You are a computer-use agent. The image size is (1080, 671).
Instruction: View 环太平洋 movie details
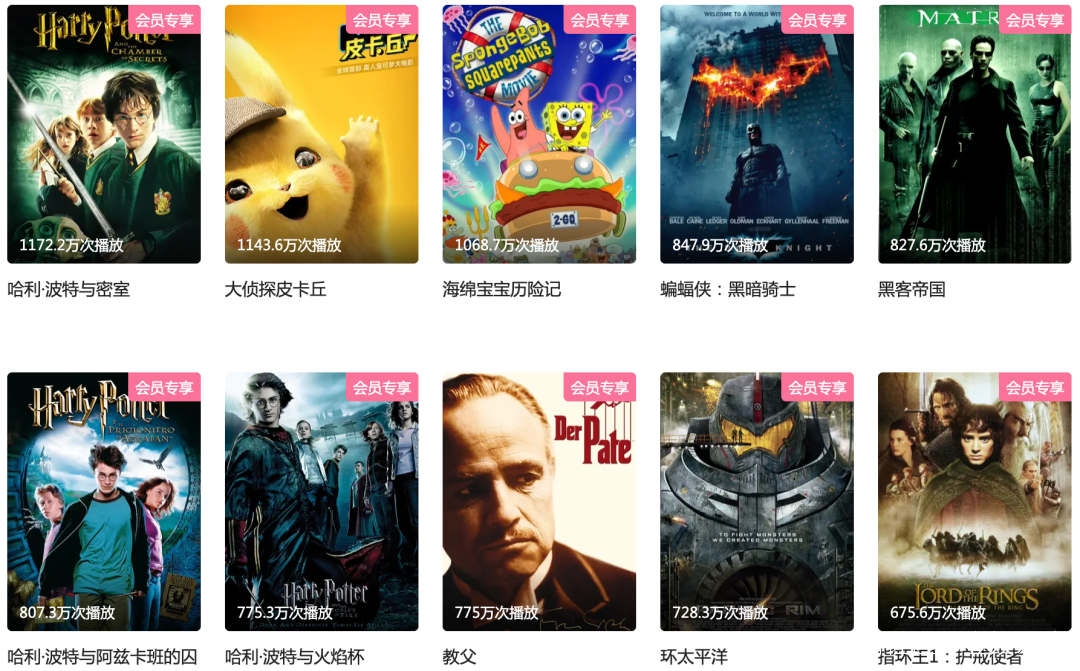click(757, 501)
